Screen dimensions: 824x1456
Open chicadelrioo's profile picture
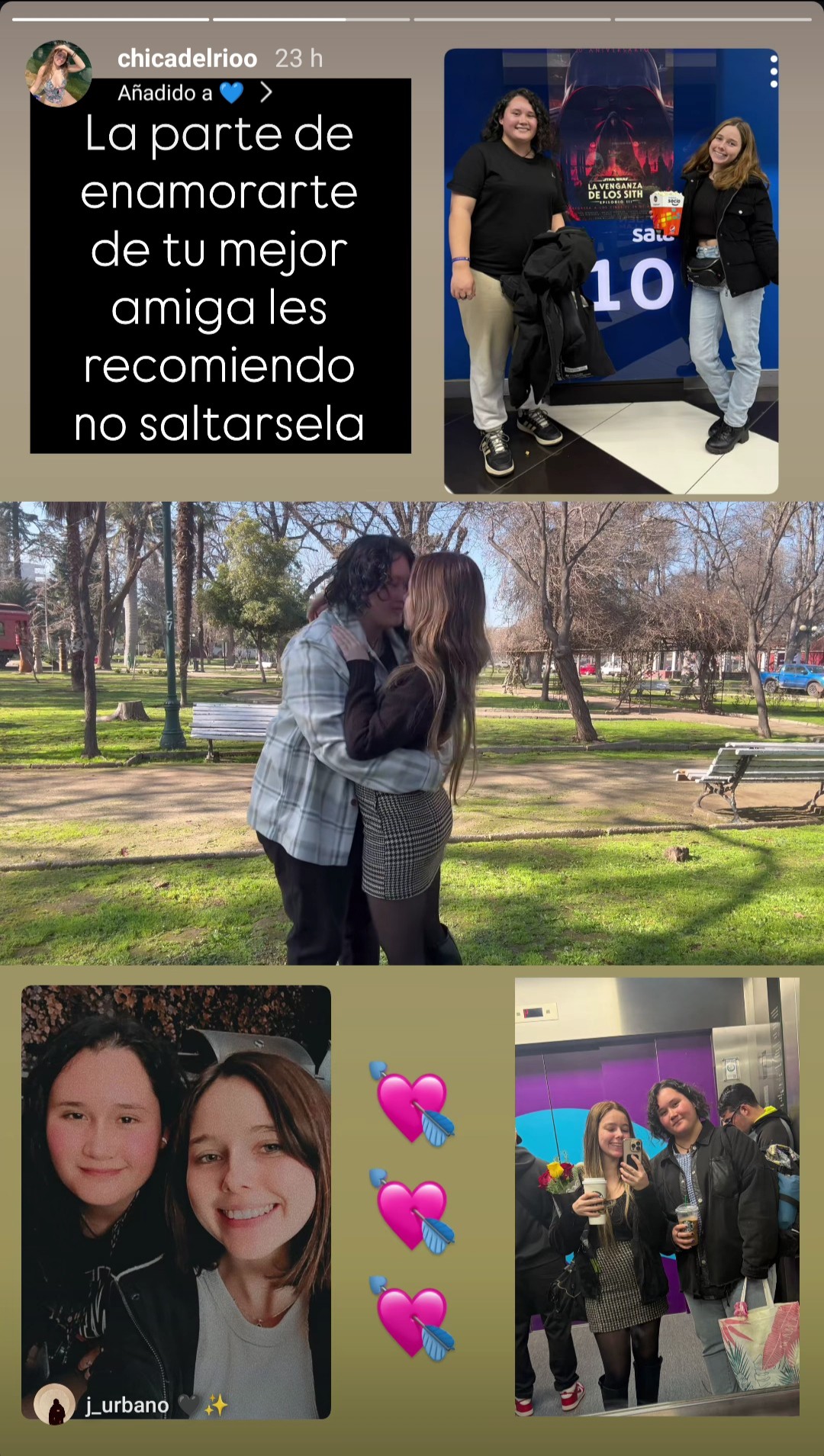(59, 74)
